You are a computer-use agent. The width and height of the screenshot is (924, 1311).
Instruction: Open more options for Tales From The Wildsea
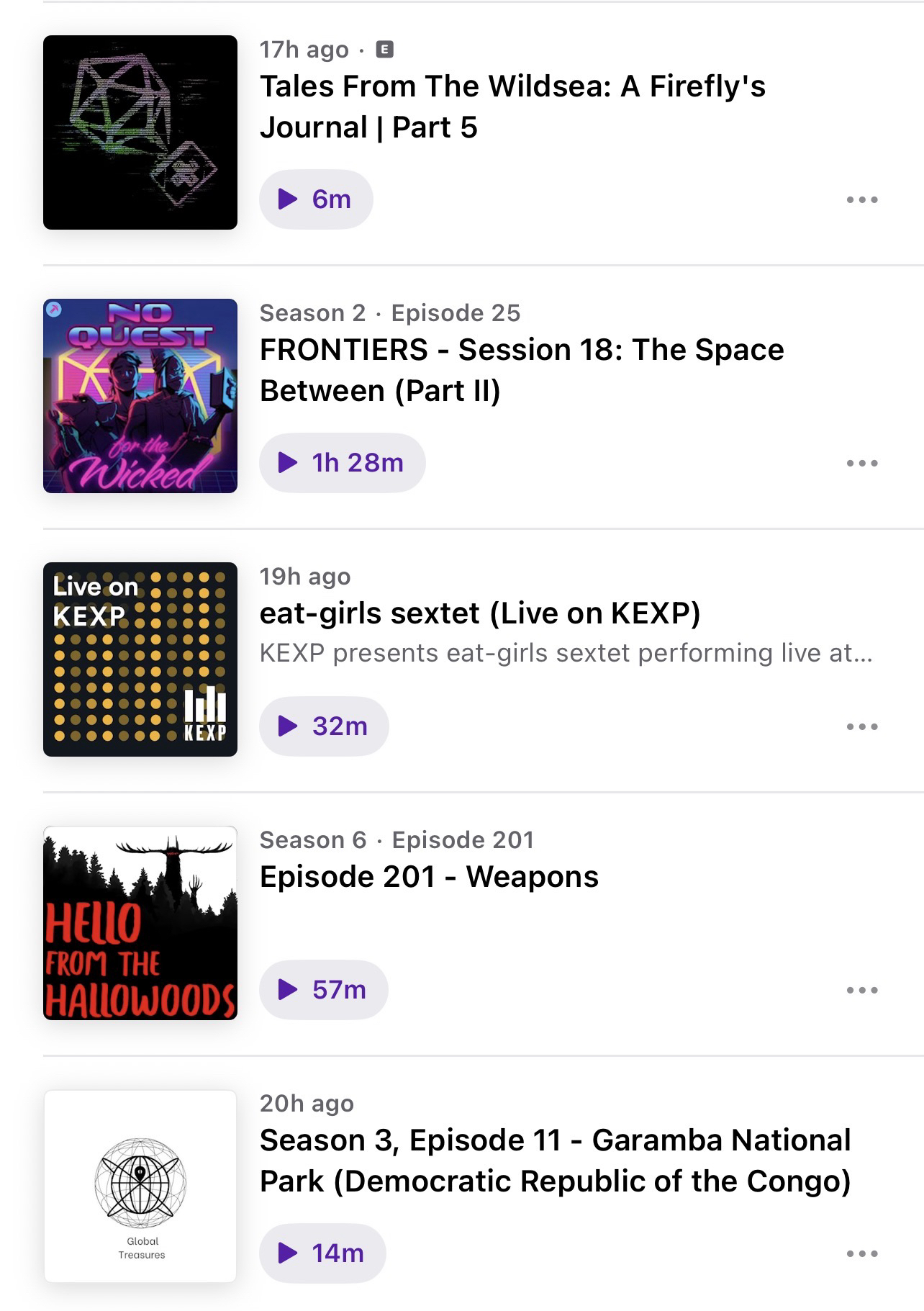click(x=862, y=199)
